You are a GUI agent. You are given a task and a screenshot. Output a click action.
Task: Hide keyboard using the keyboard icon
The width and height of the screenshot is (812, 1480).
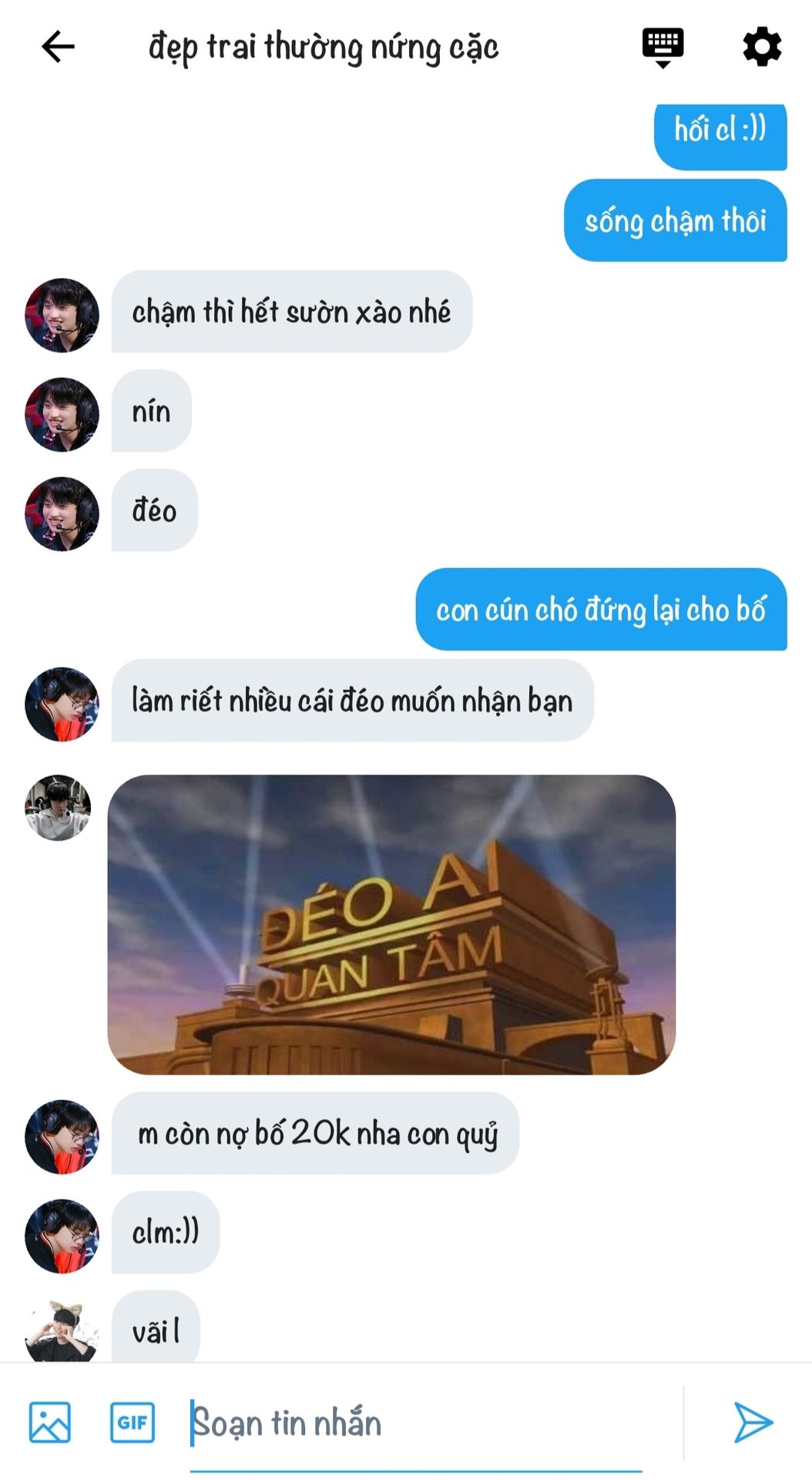pyautogui.click(x=663, y=47)
